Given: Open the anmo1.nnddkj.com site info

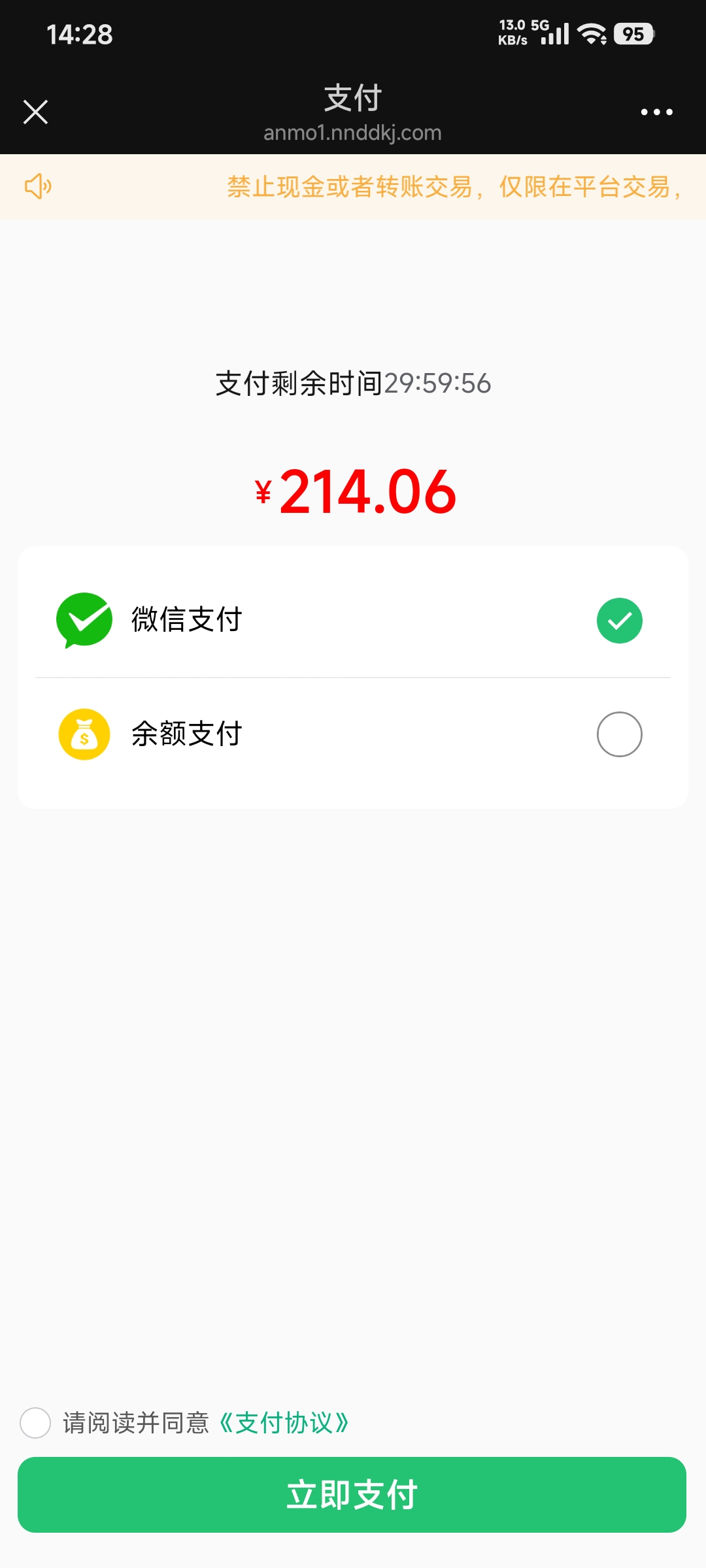Looking at the screenshot, I should [x=353, y=133].
